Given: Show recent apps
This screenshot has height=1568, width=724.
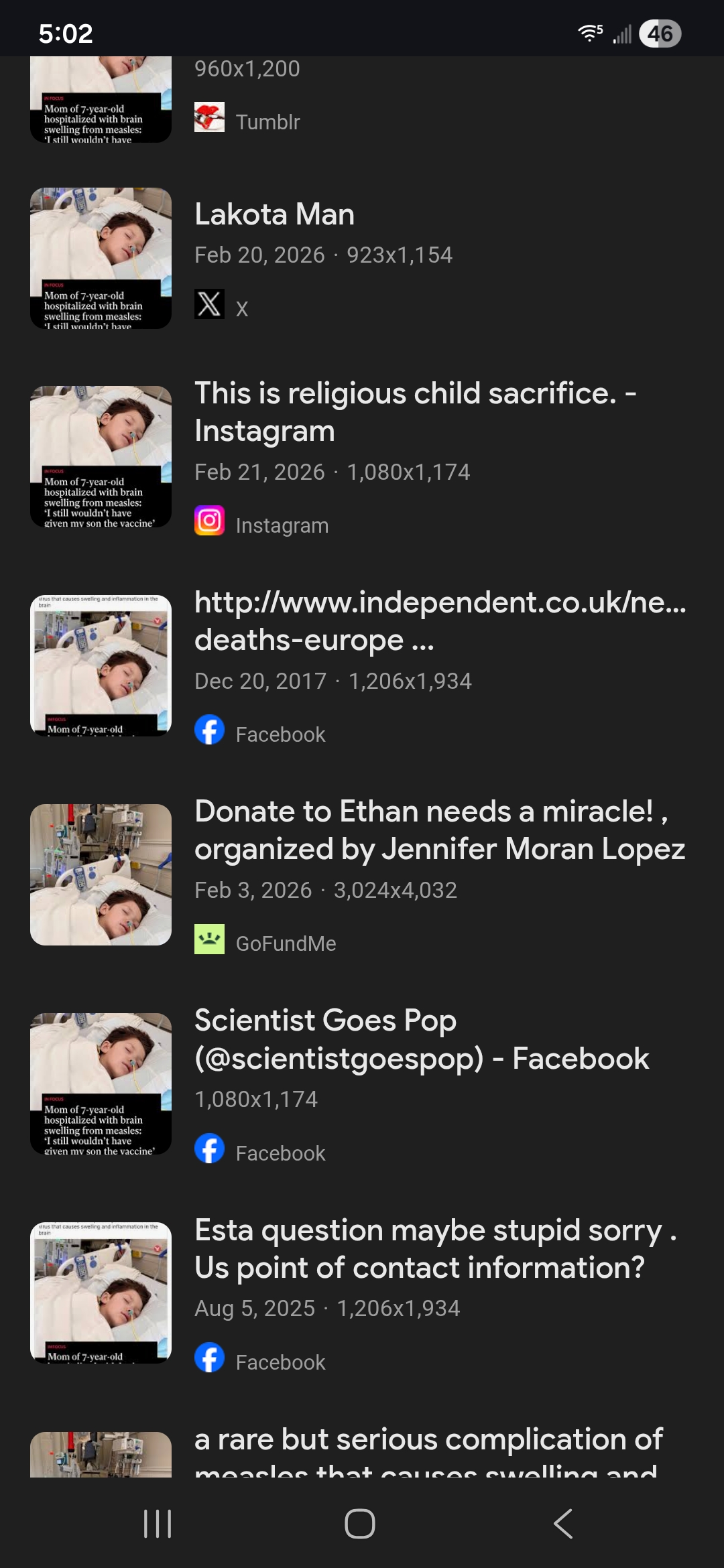Looking at the screenshot, I should click(x=158, y=1524).
